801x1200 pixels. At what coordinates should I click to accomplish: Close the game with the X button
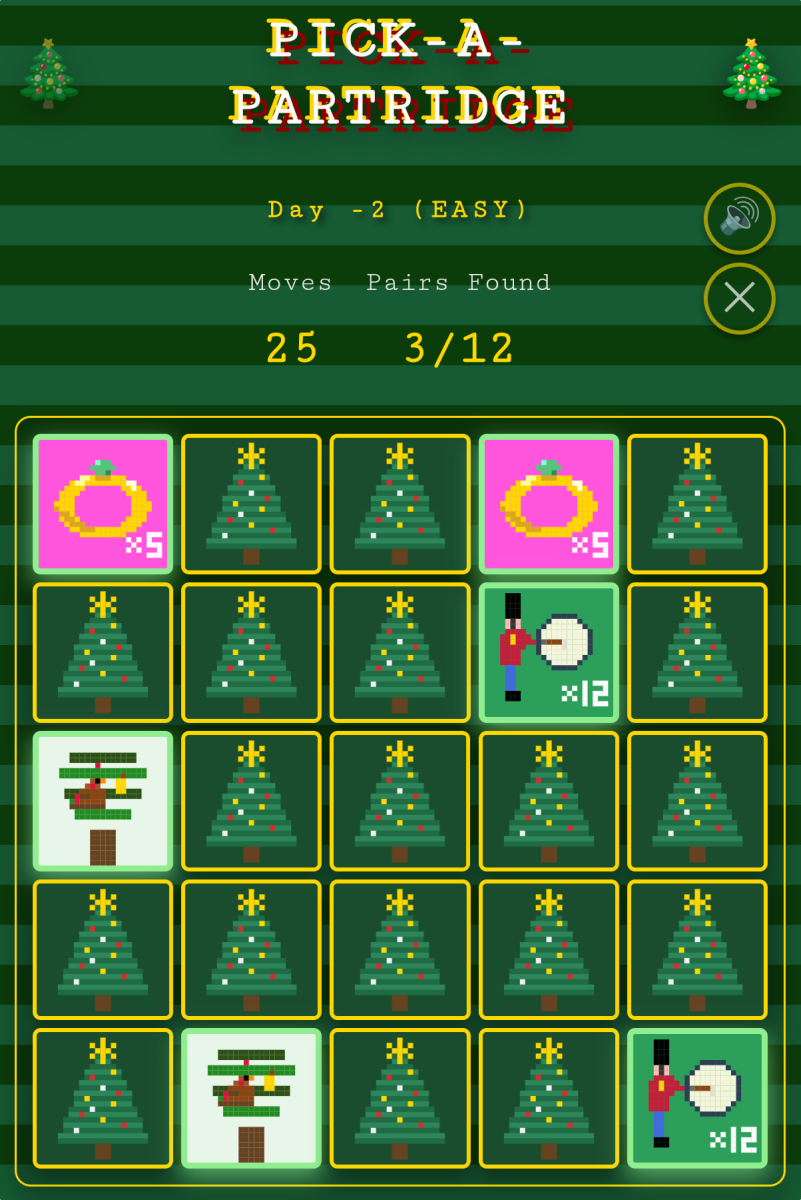(x=739, y=298)
